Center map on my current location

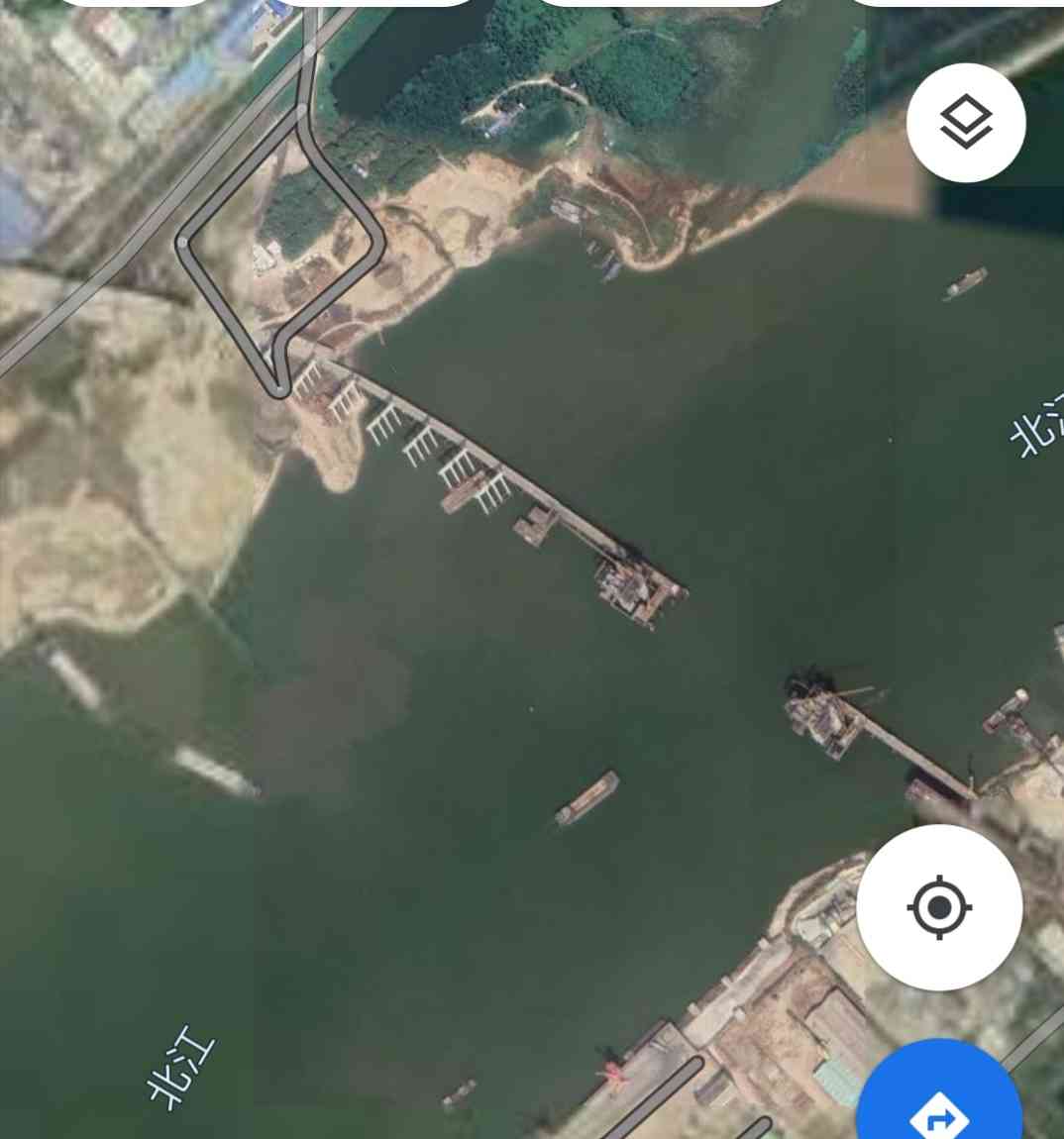point(939,907)
